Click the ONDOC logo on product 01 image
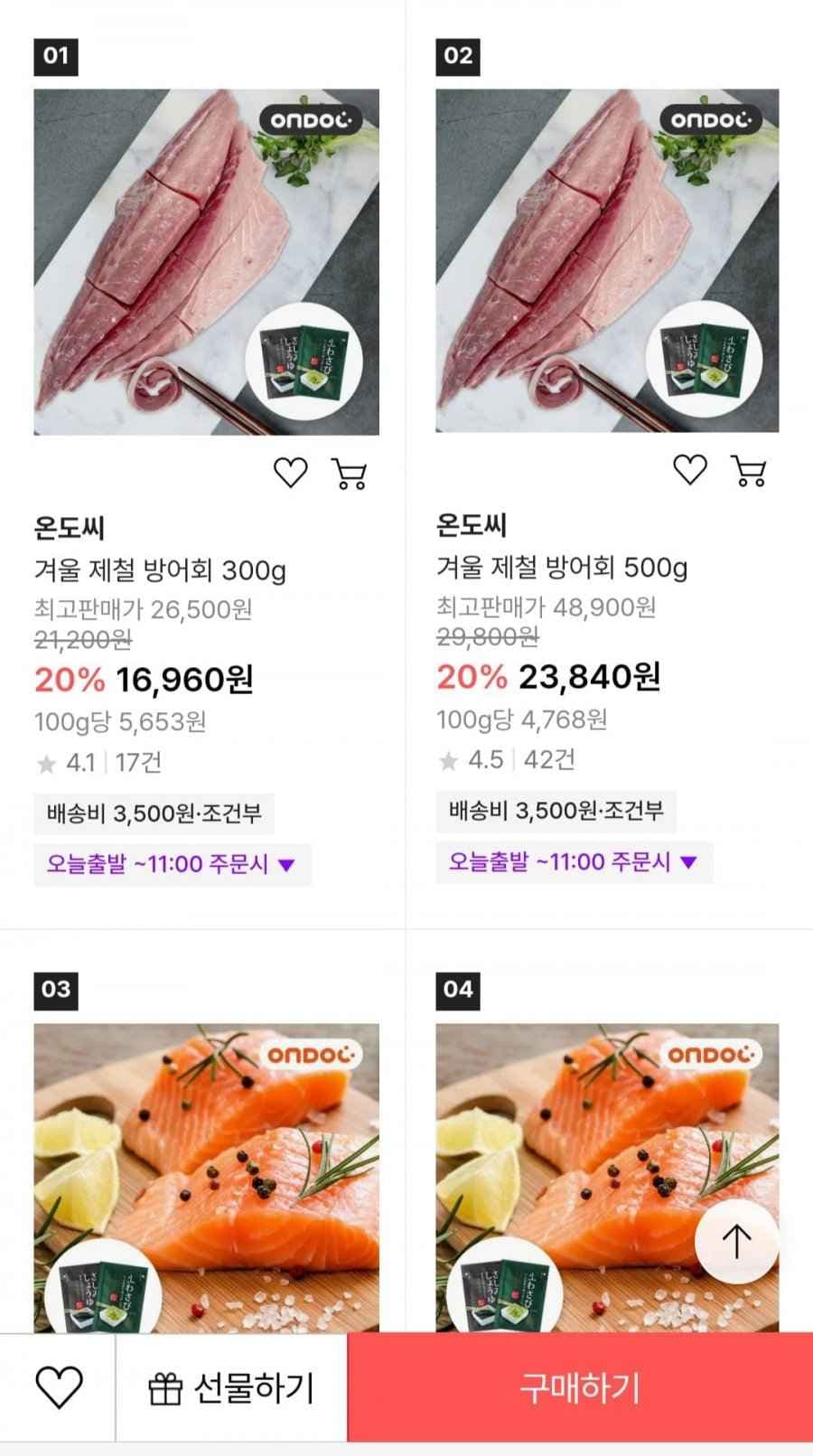 tap(312, 119)
